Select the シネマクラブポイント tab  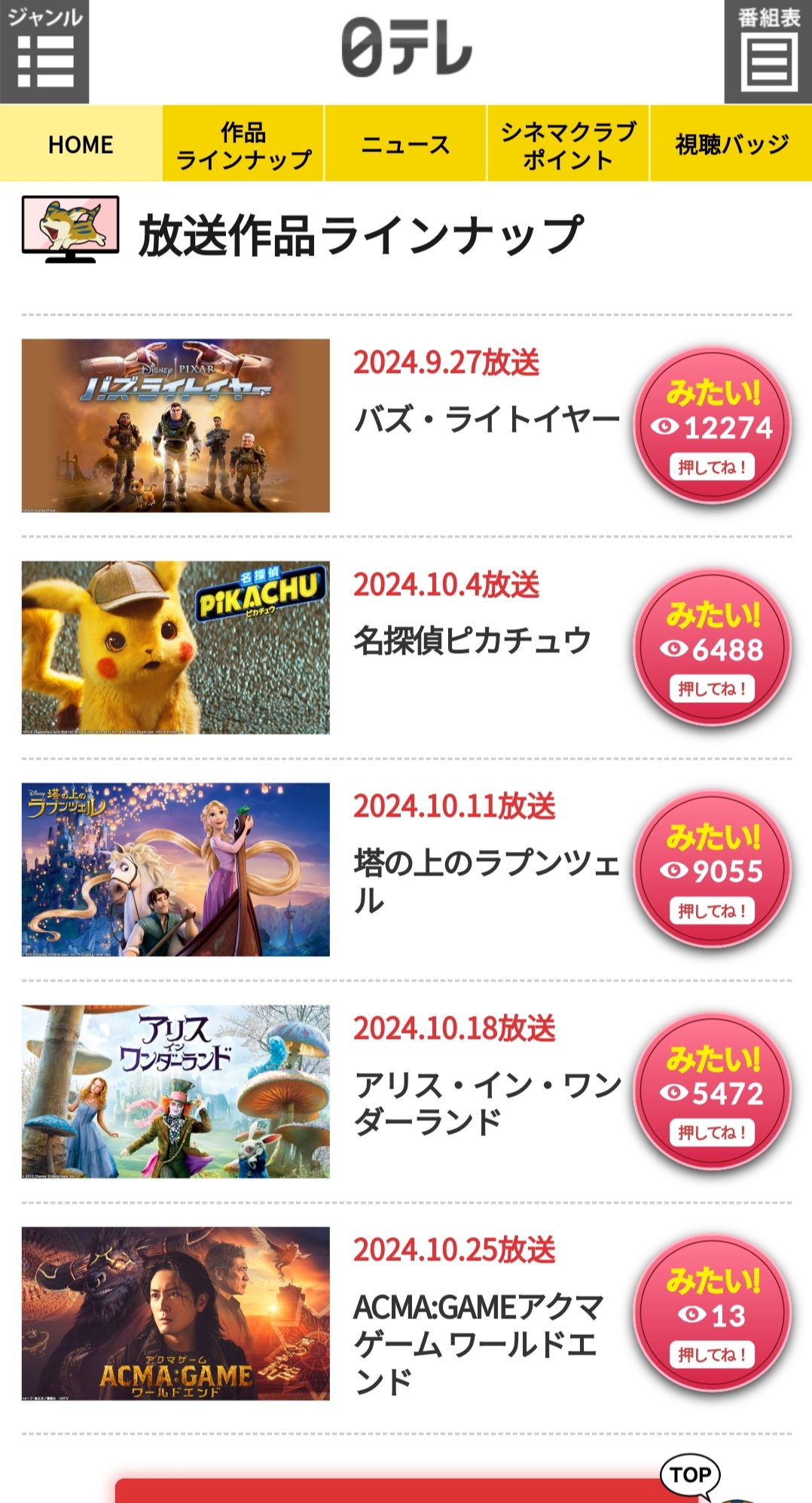point(568,144)
